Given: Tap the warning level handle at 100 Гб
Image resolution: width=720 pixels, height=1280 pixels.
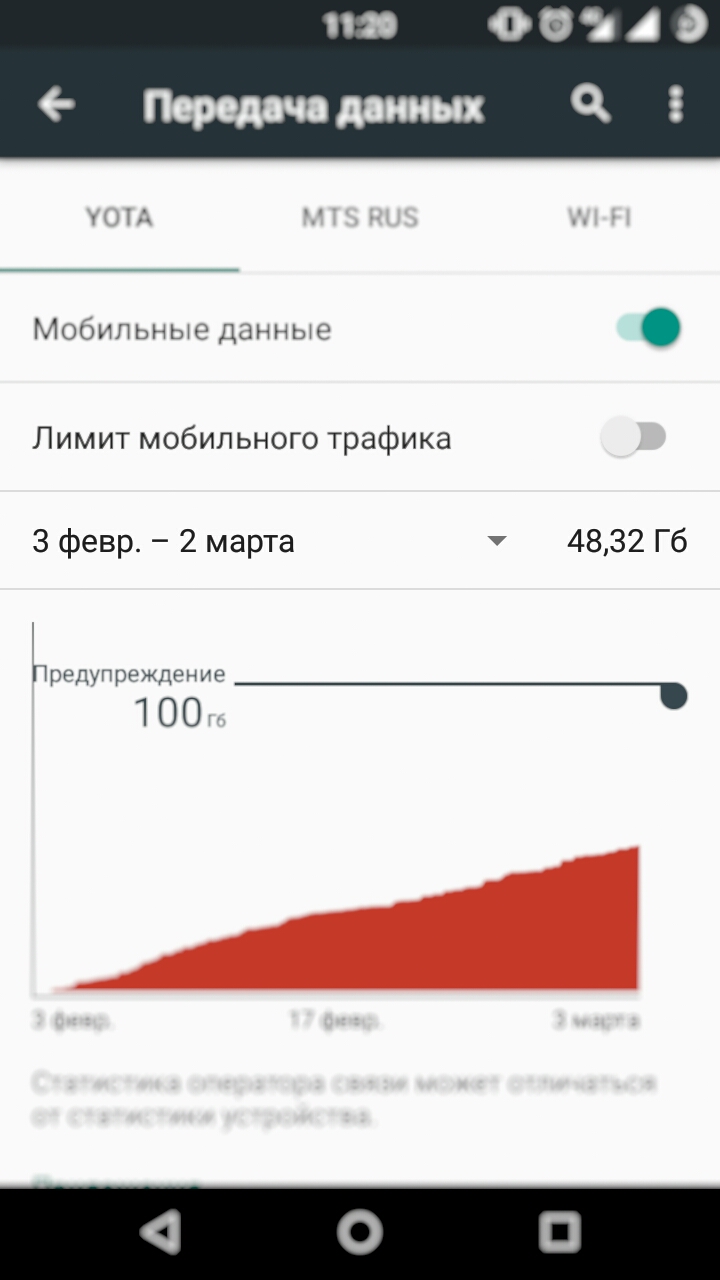Looking at the screenshot, I should 673,695.
